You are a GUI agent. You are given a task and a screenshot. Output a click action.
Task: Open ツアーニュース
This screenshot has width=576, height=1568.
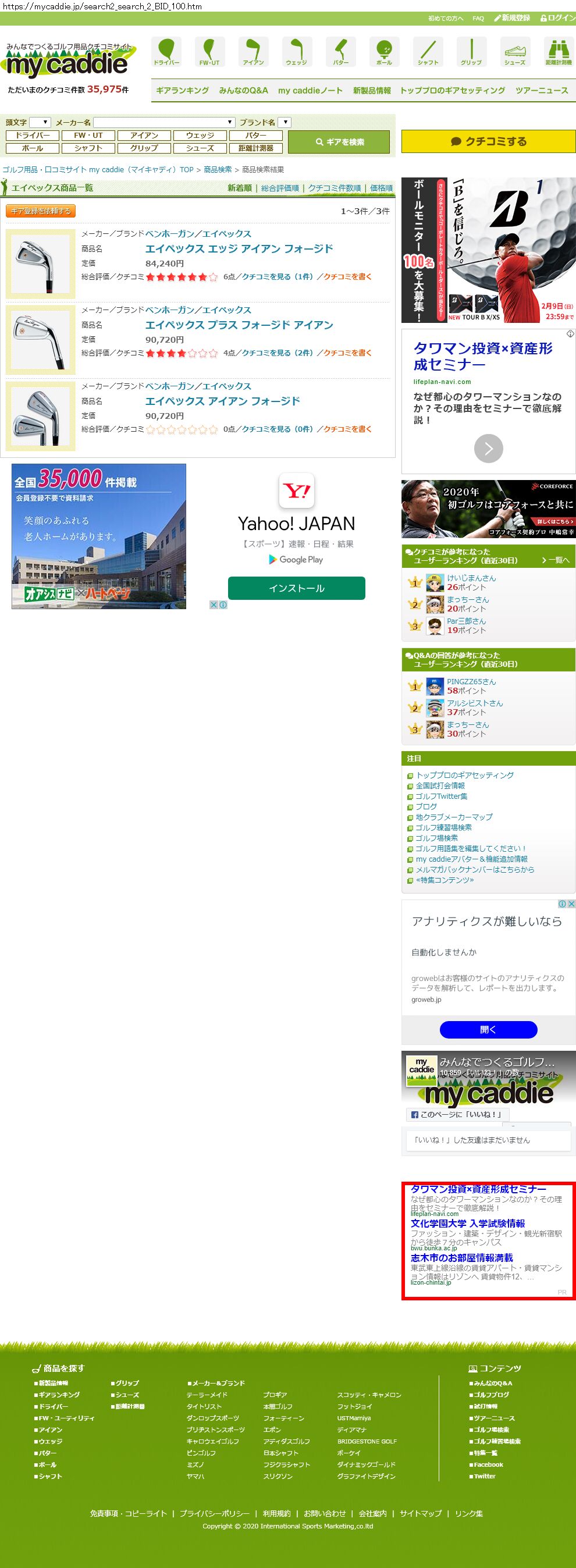pos(541,90)
